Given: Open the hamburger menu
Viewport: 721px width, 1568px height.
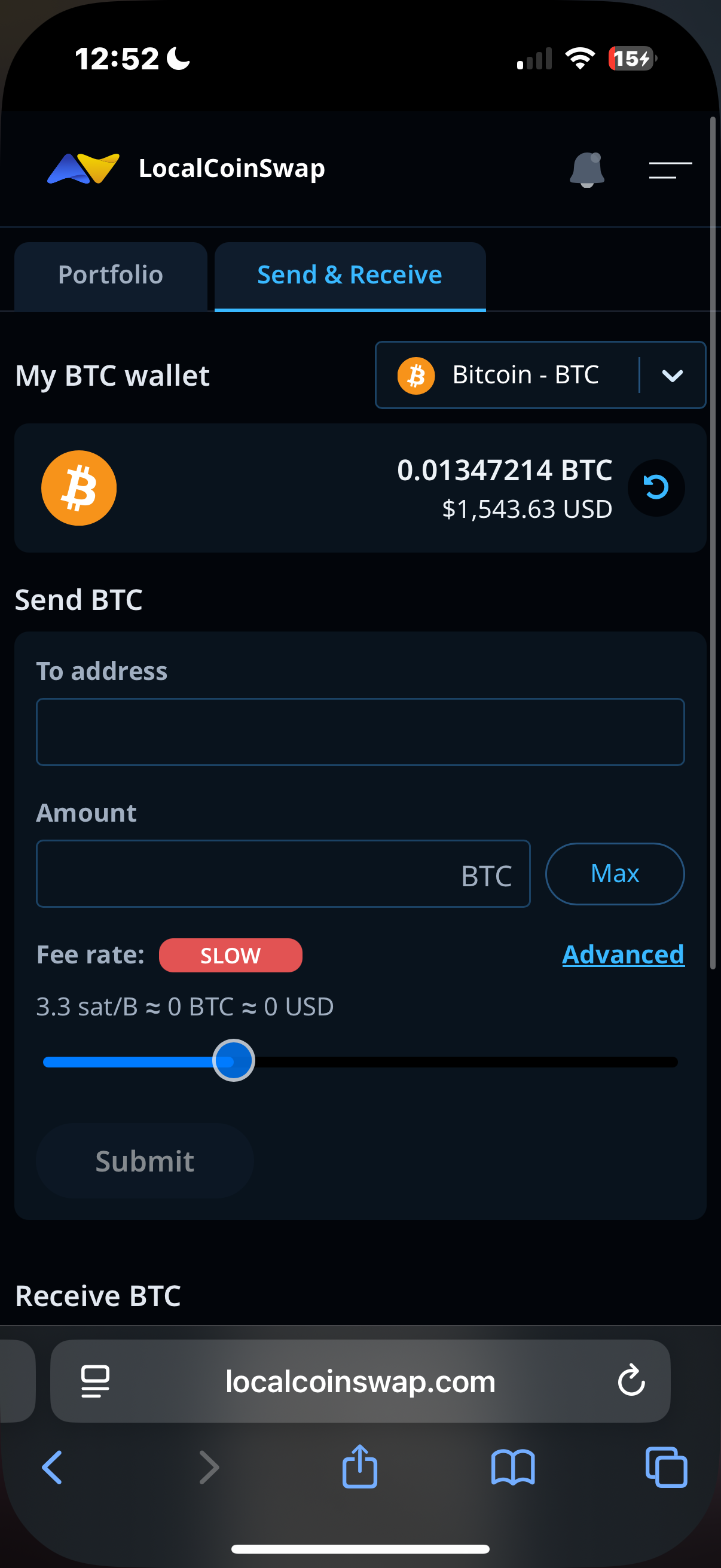Looking at the screenshot, I should 670,170.
